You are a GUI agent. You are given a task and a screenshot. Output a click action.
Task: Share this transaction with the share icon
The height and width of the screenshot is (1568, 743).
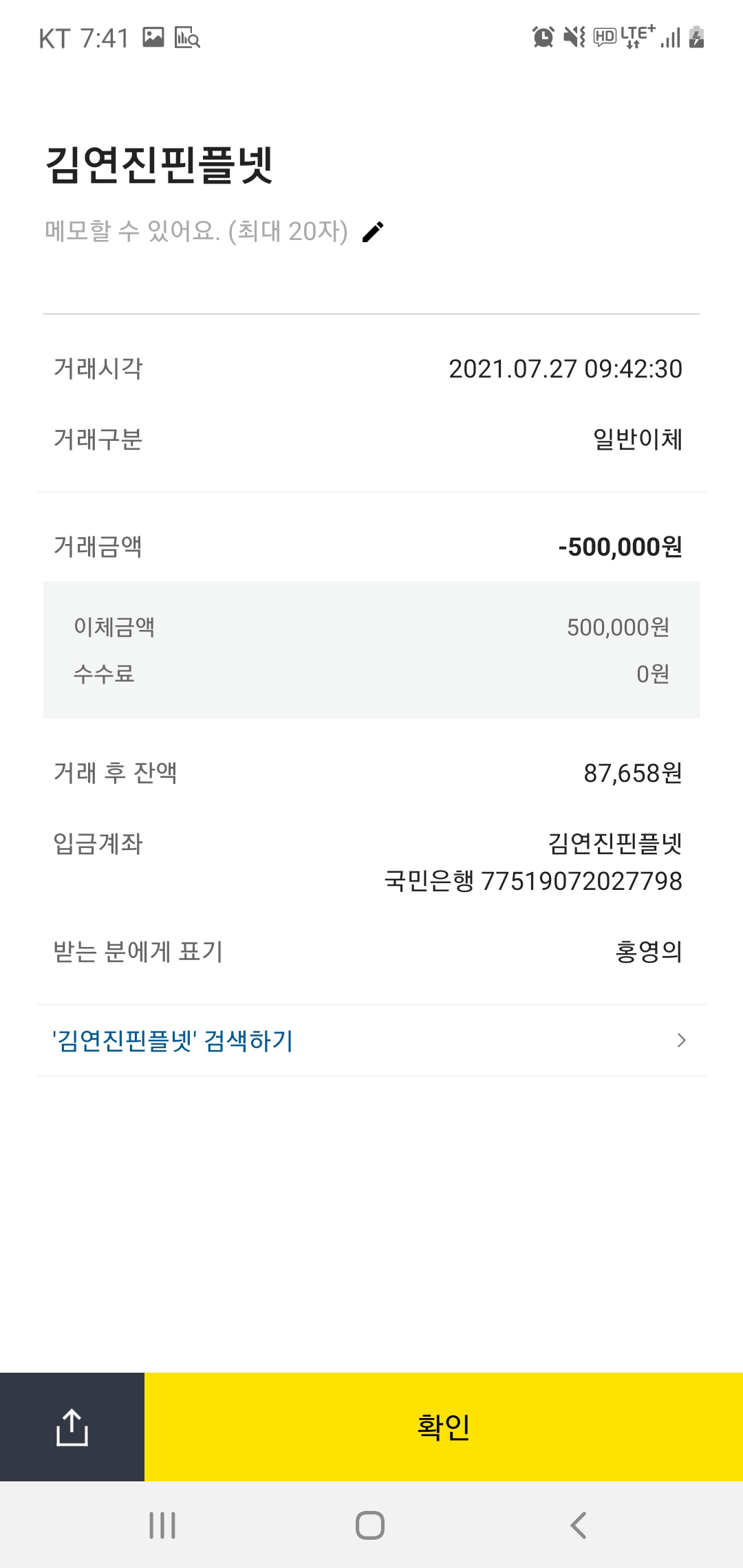(72, 1427)
